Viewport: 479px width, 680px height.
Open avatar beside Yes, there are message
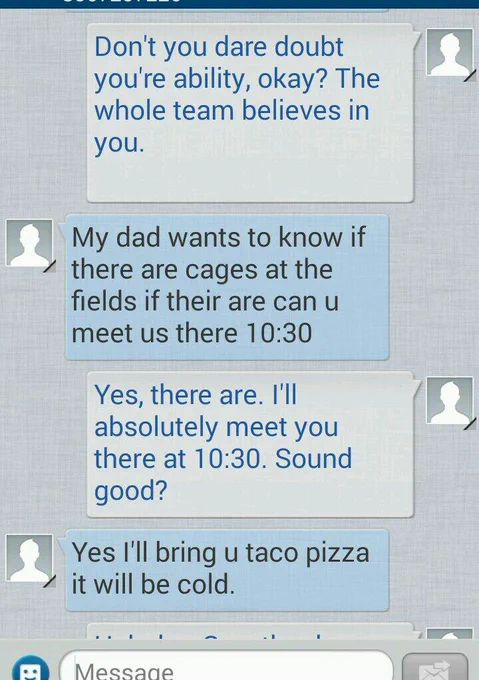click(450, 400)
